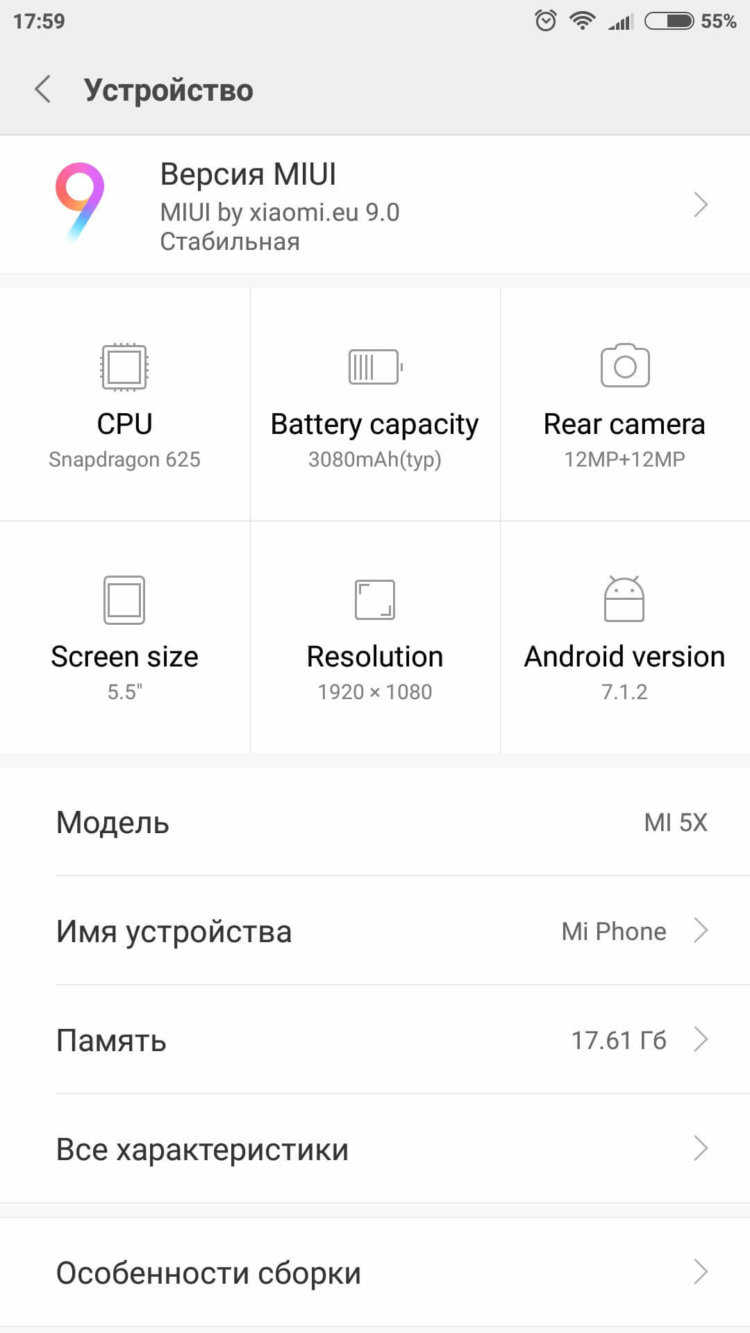This screenshot has width=750, height=1333.
Task: Tap the Устройство title
Action: point(168,90)
